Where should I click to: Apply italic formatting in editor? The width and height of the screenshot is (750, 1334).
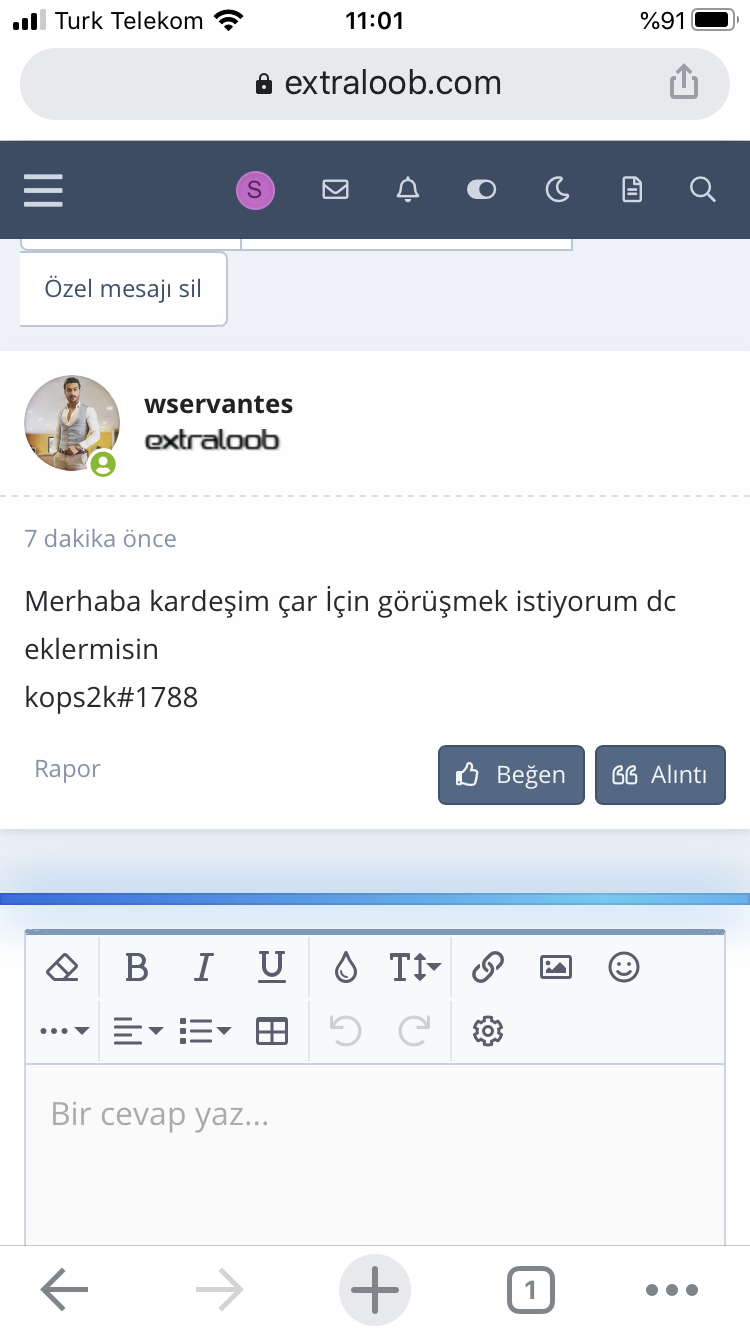pos(204,967)
